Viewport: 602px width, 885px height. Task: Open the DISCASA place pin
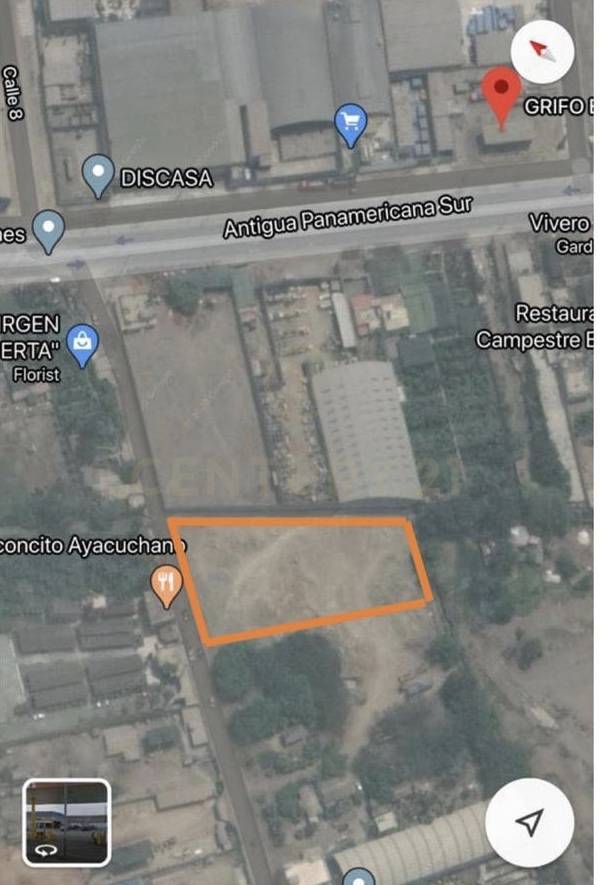98,174
